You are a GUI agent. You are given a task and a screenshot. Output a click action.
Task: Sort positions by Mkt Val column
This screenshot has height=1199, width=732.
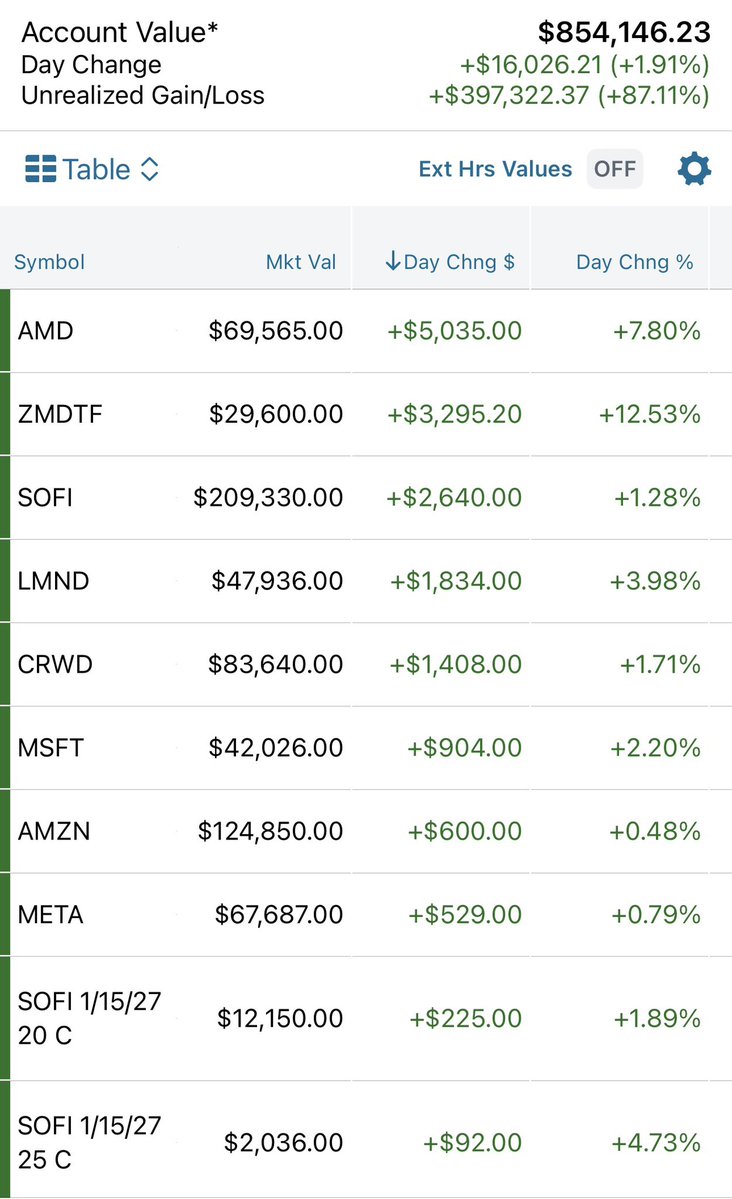coord(301,262)
